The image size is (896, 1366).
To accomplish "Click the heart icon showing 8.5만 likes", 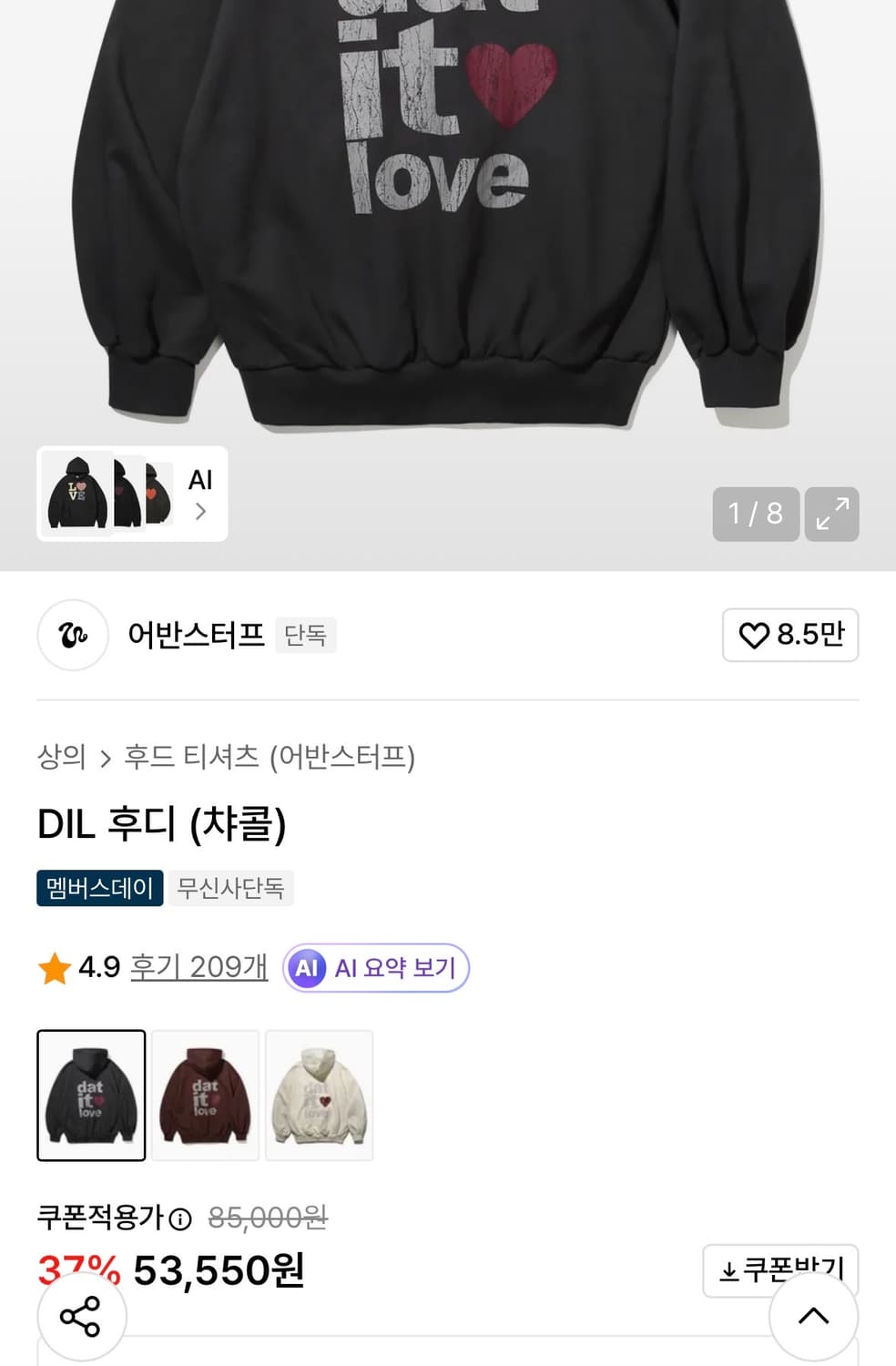I will pos(789,636).
